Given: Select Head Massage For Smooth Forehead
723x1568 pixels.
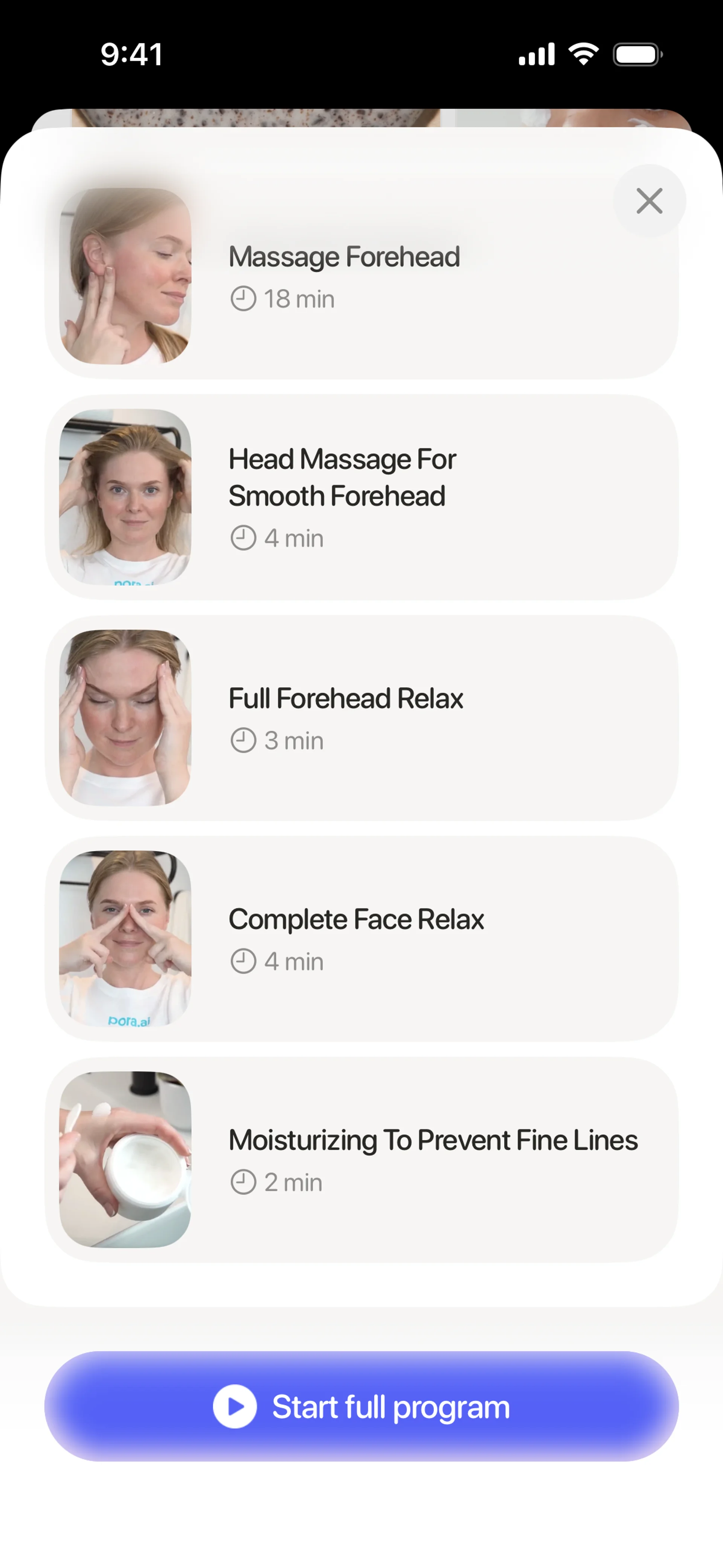Looking at the screenshot, I should click(x=361, y=497).
